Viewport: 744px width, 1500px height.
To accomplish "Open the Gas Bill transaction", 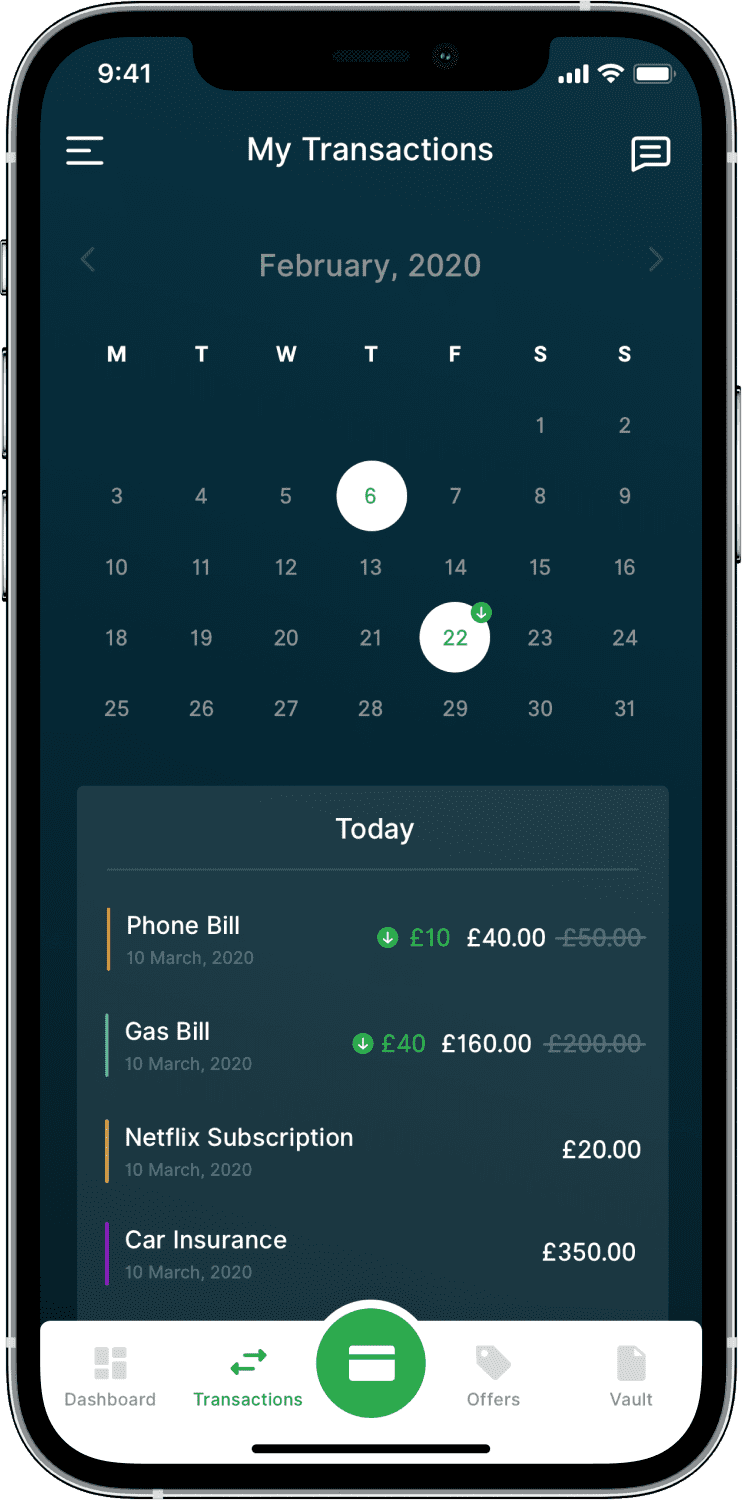I will 376,1045.
